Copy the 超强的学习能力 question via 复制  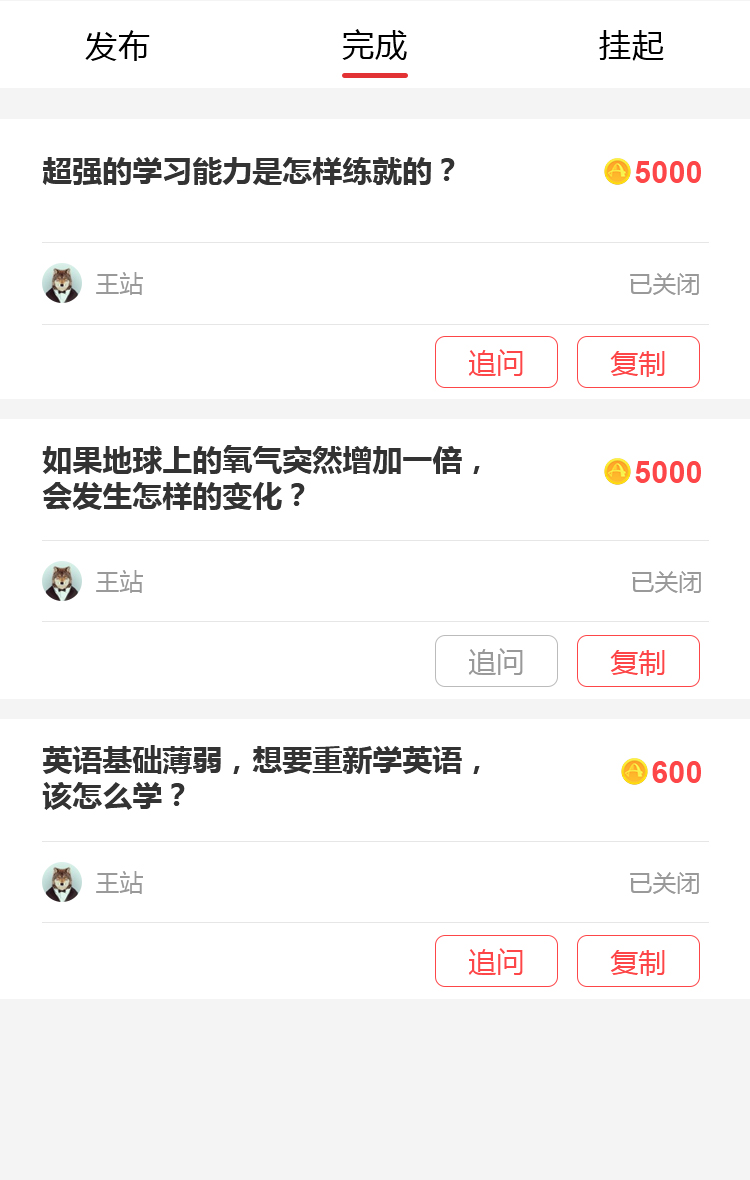pyautogui.click(x=638, y=362)
